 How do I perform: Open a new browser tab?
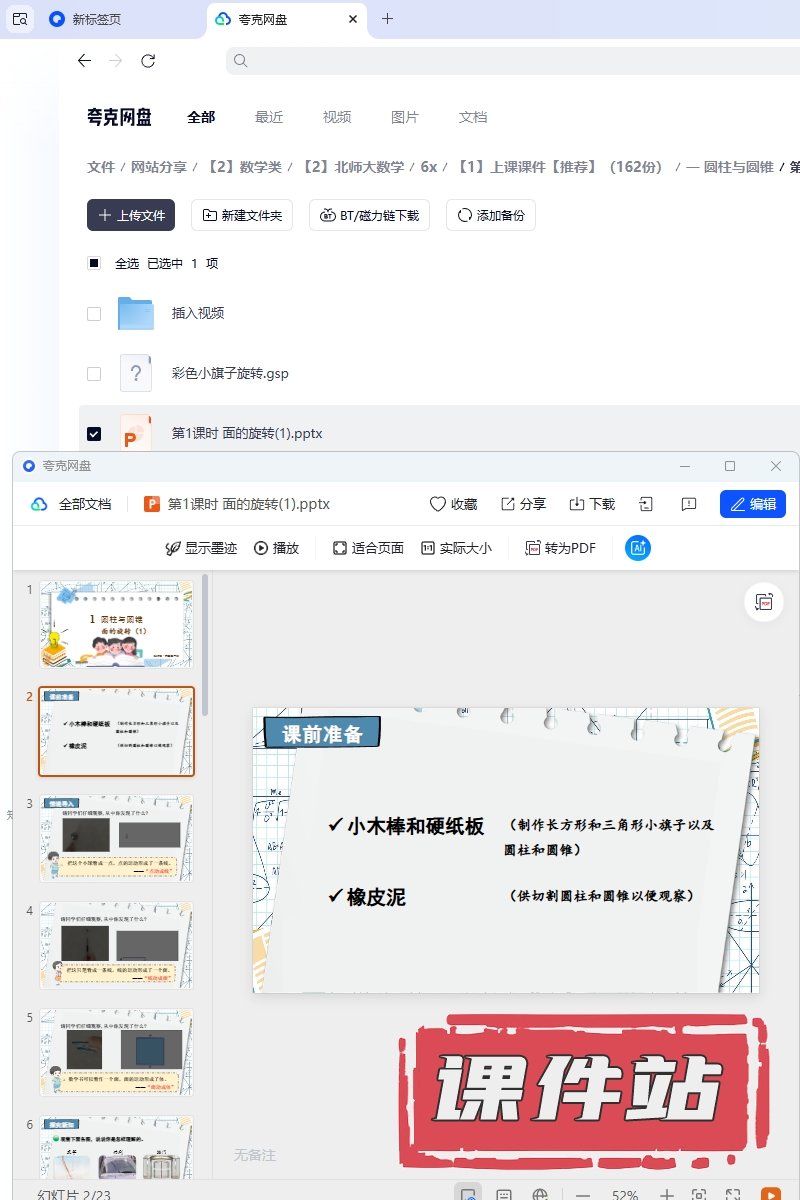point(388,18)
